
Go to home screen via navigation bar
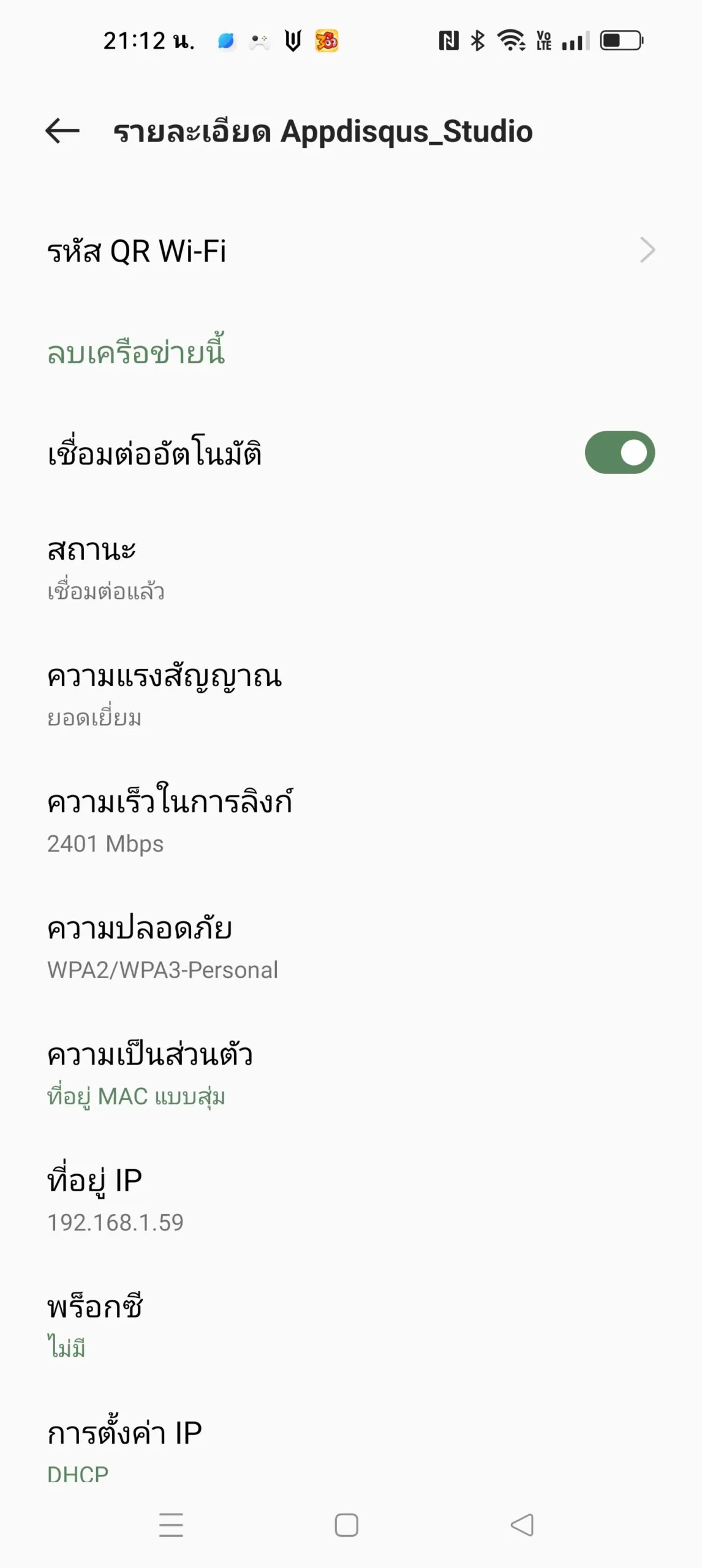tap(347, 1525)
